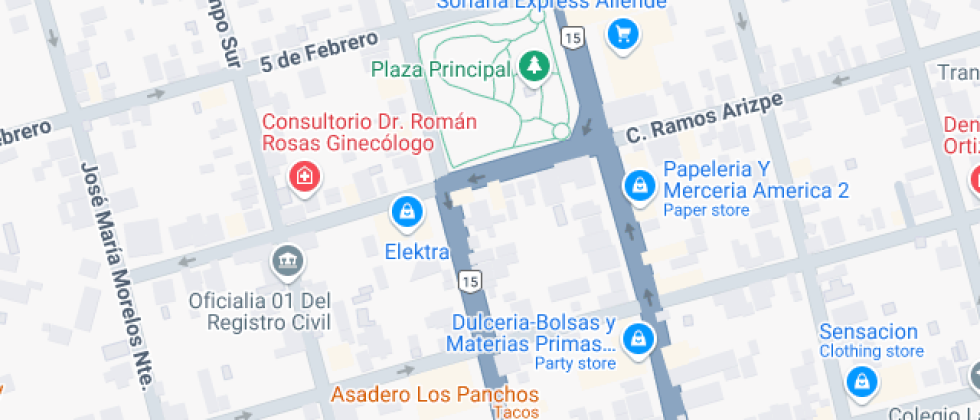Select Papeleria Y Merceria America 2 pin
Image resolution: width=980 pixels, height=420 pixels.
638,185
